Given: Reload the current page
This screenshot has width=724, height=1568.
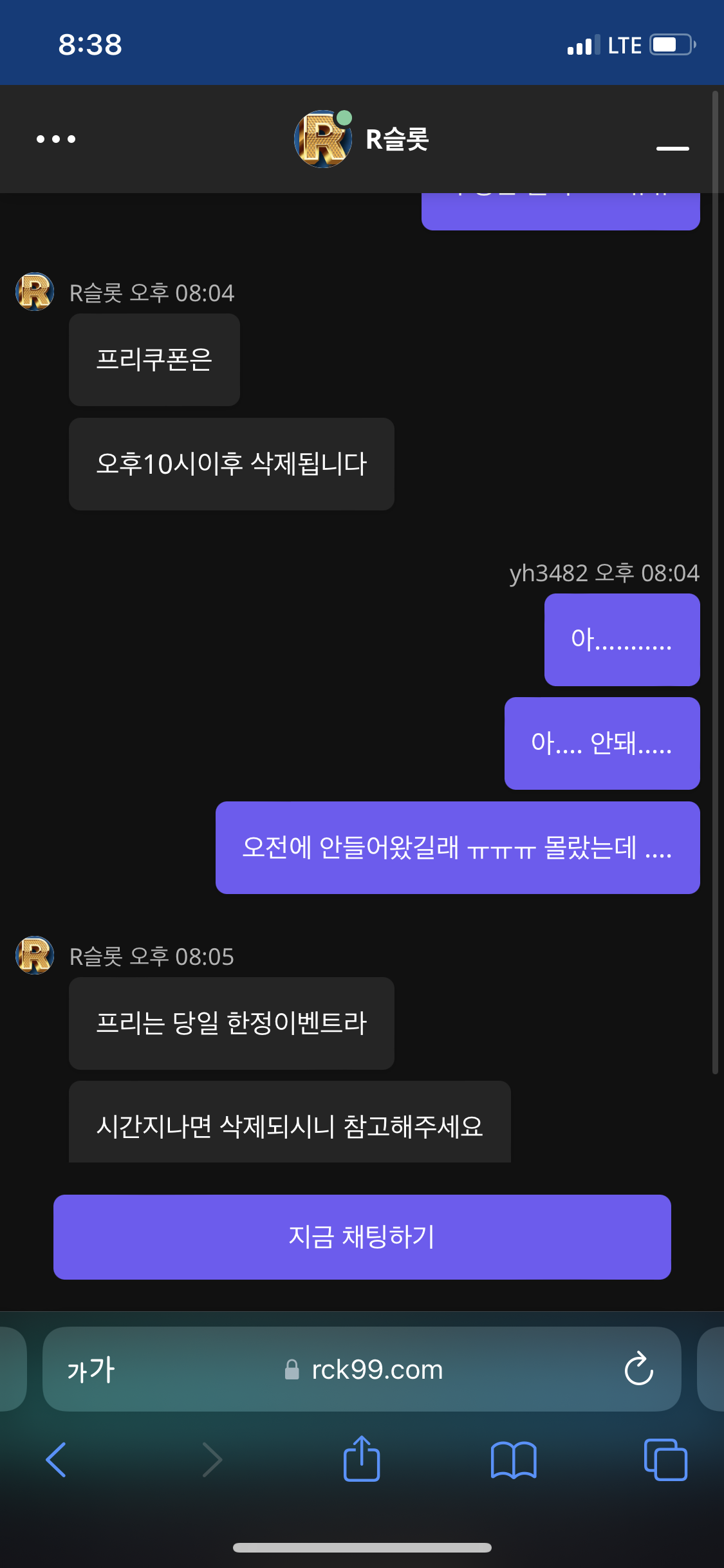Looking at the screenshot, I should (639, 1368).
